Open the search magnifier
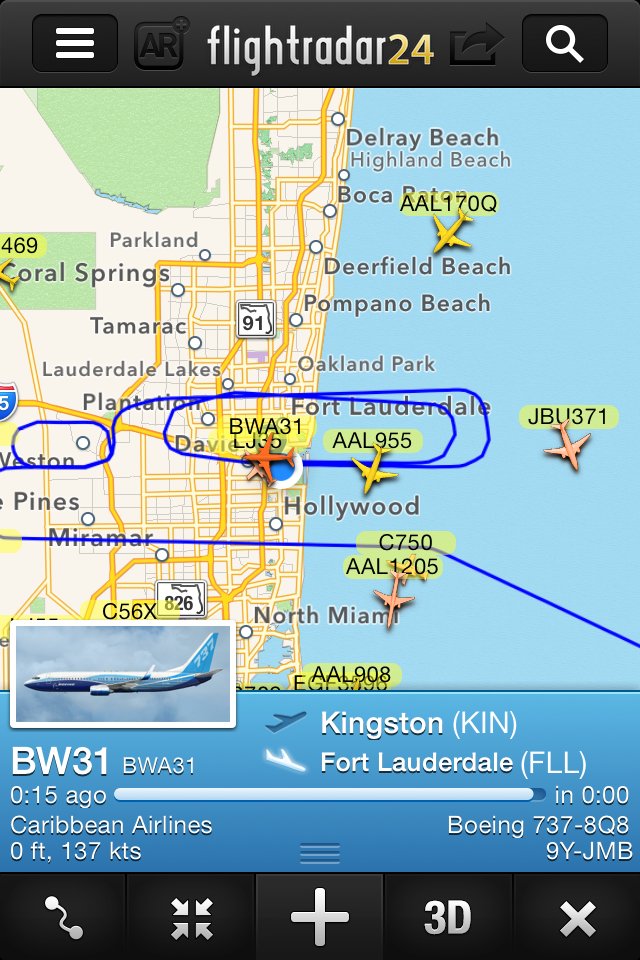 pyautogui.click(x=564, y=44)
